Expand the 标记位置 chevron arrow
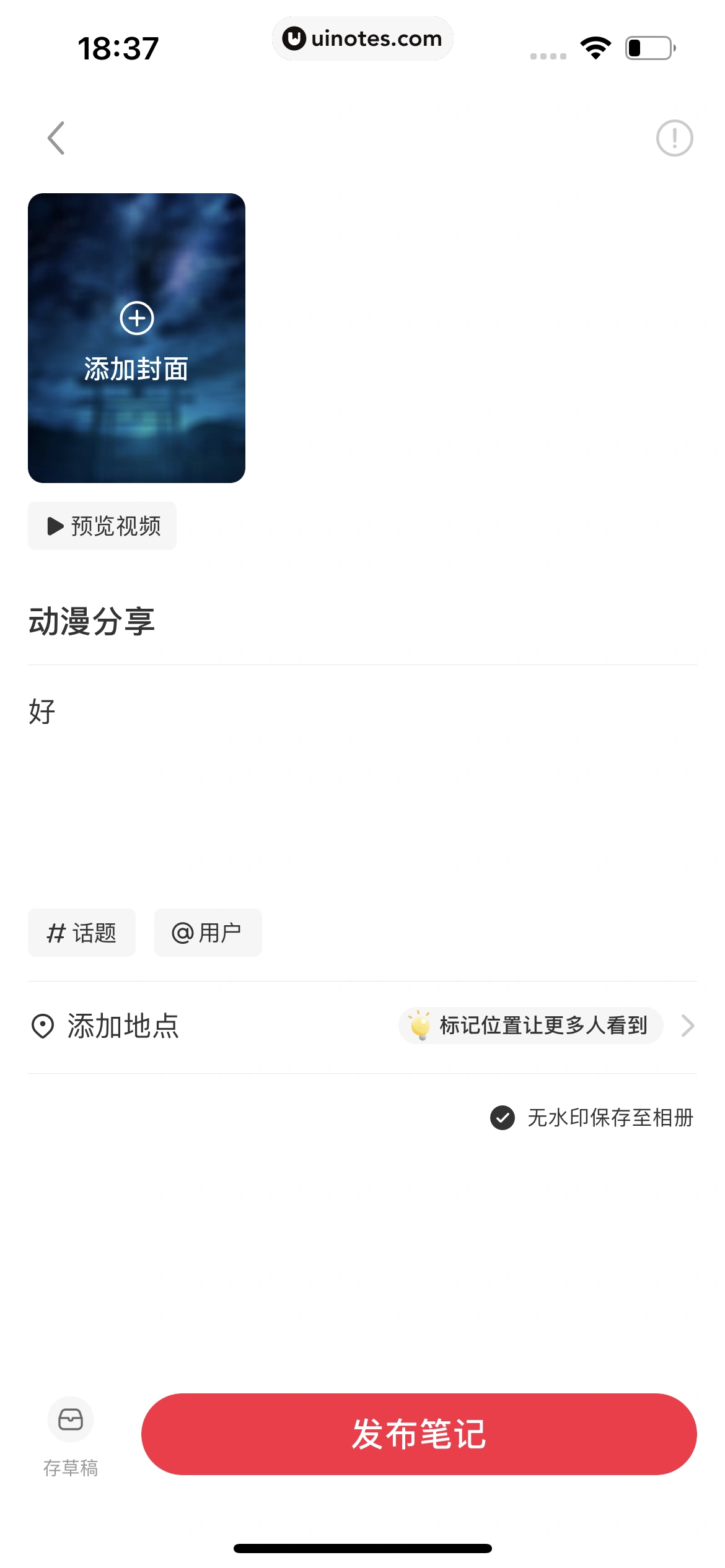Viewport: 725px width, 1568px height. (687, 1026)
